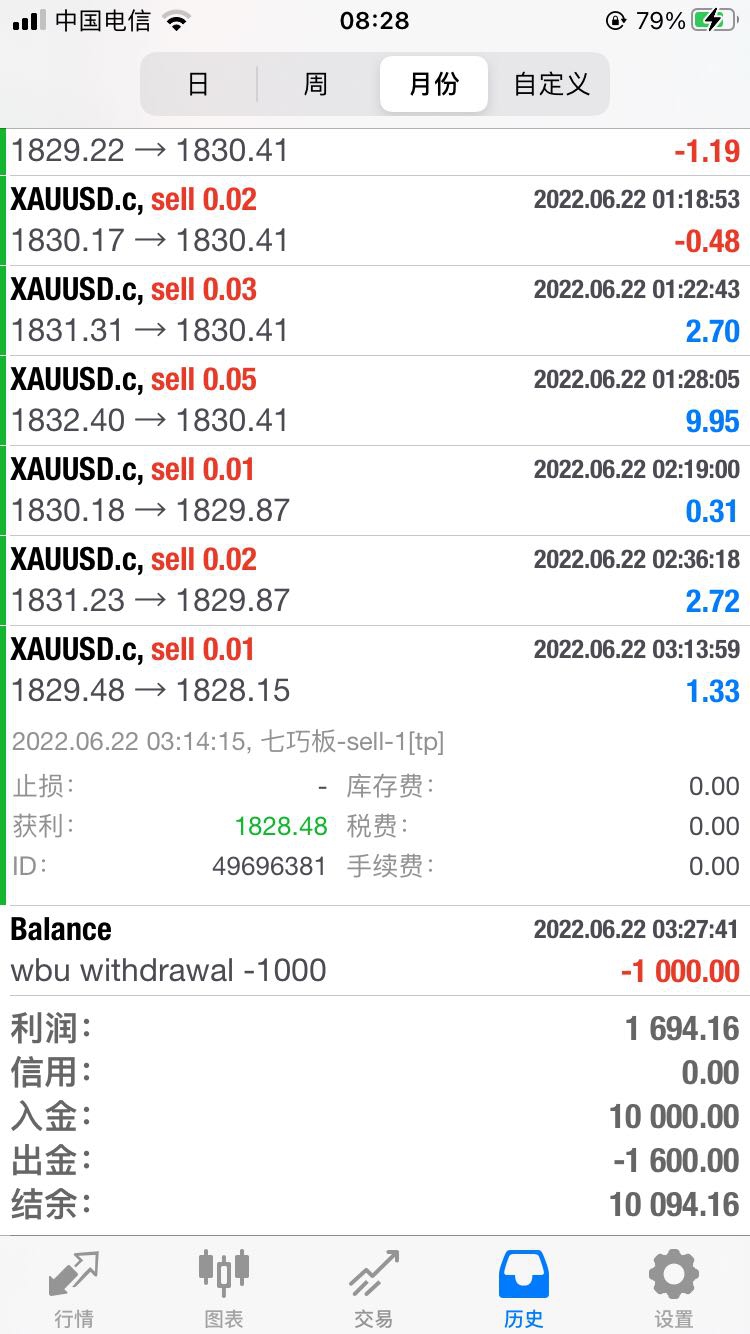Expand the sell 0.05 XAUUSD.c trade row

(x=375, y=400)
